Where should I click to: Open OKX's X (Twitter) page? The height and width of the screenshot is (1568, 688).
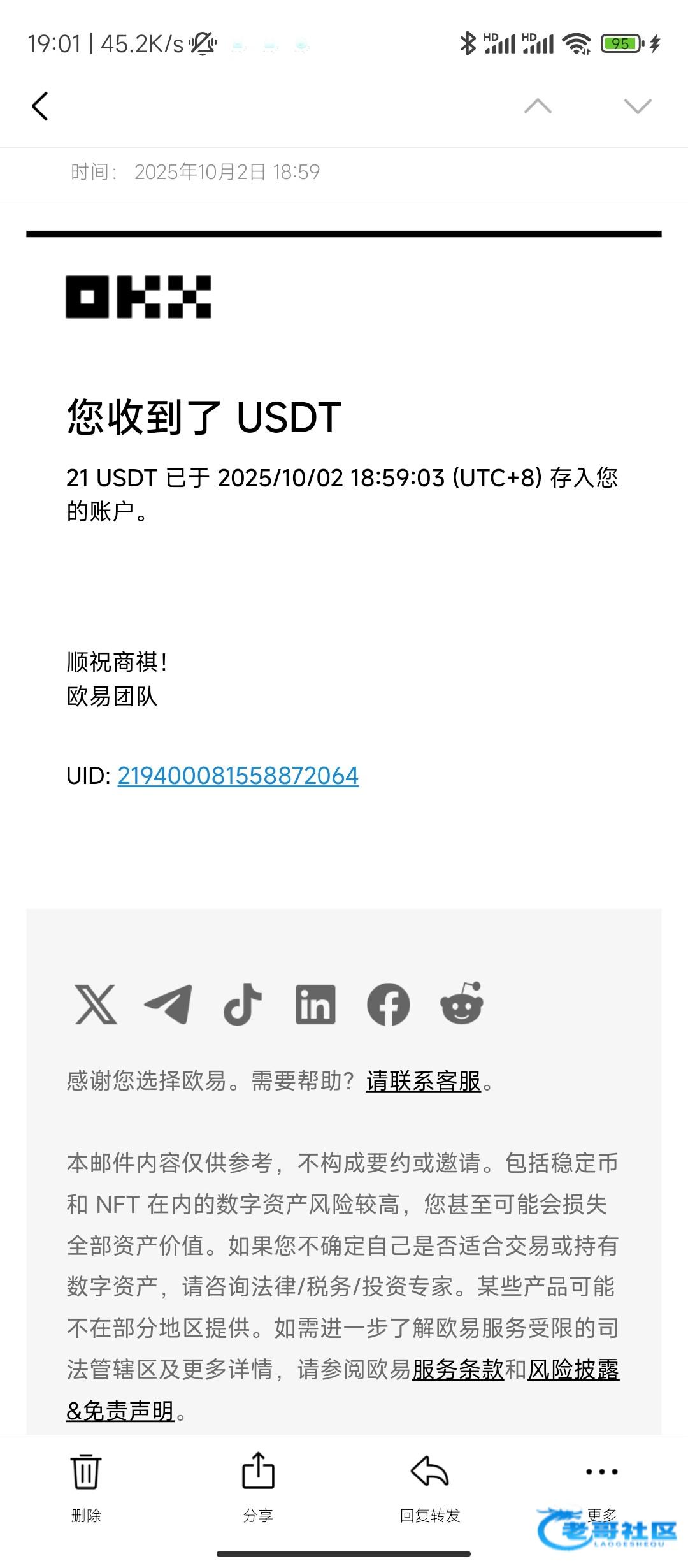click(x=96, y=1005)
